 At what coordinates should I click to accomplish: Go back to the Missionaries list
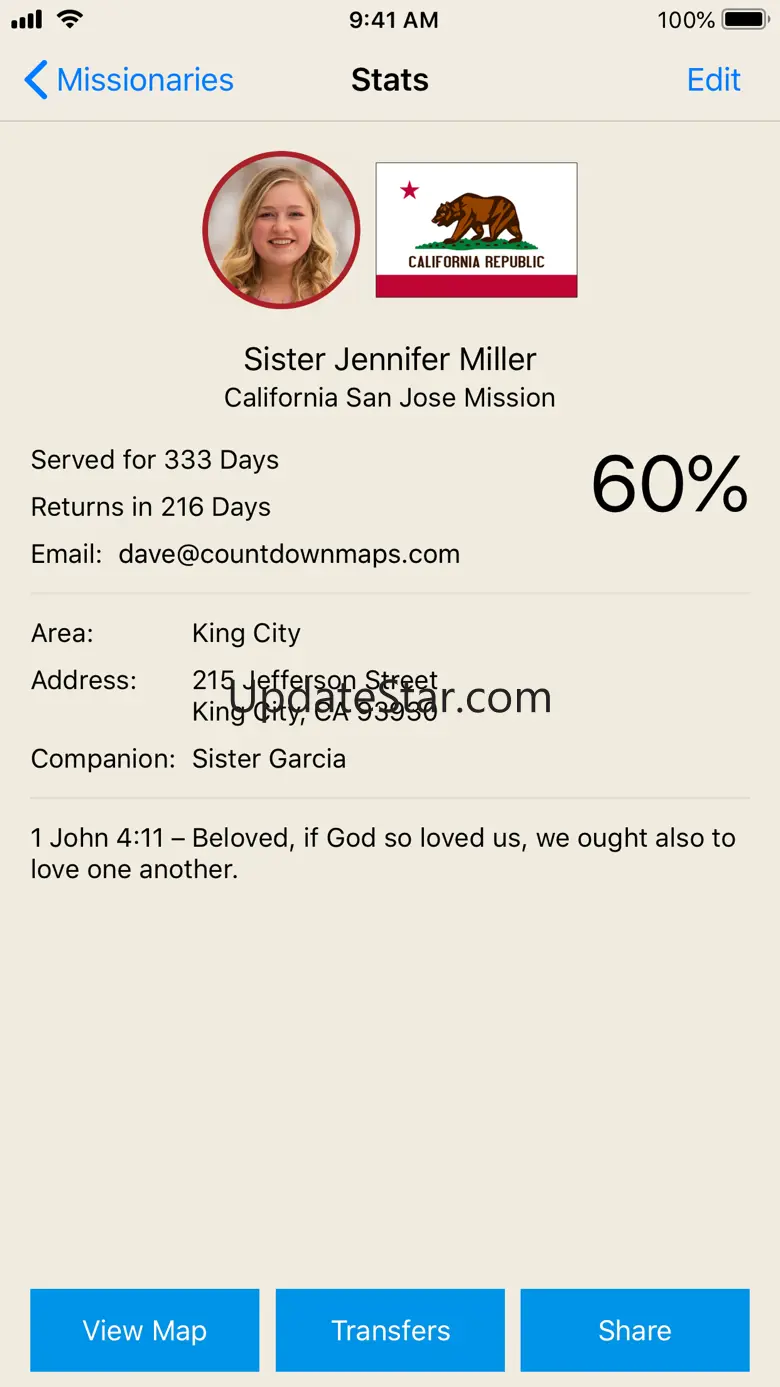tap(129, 80)
